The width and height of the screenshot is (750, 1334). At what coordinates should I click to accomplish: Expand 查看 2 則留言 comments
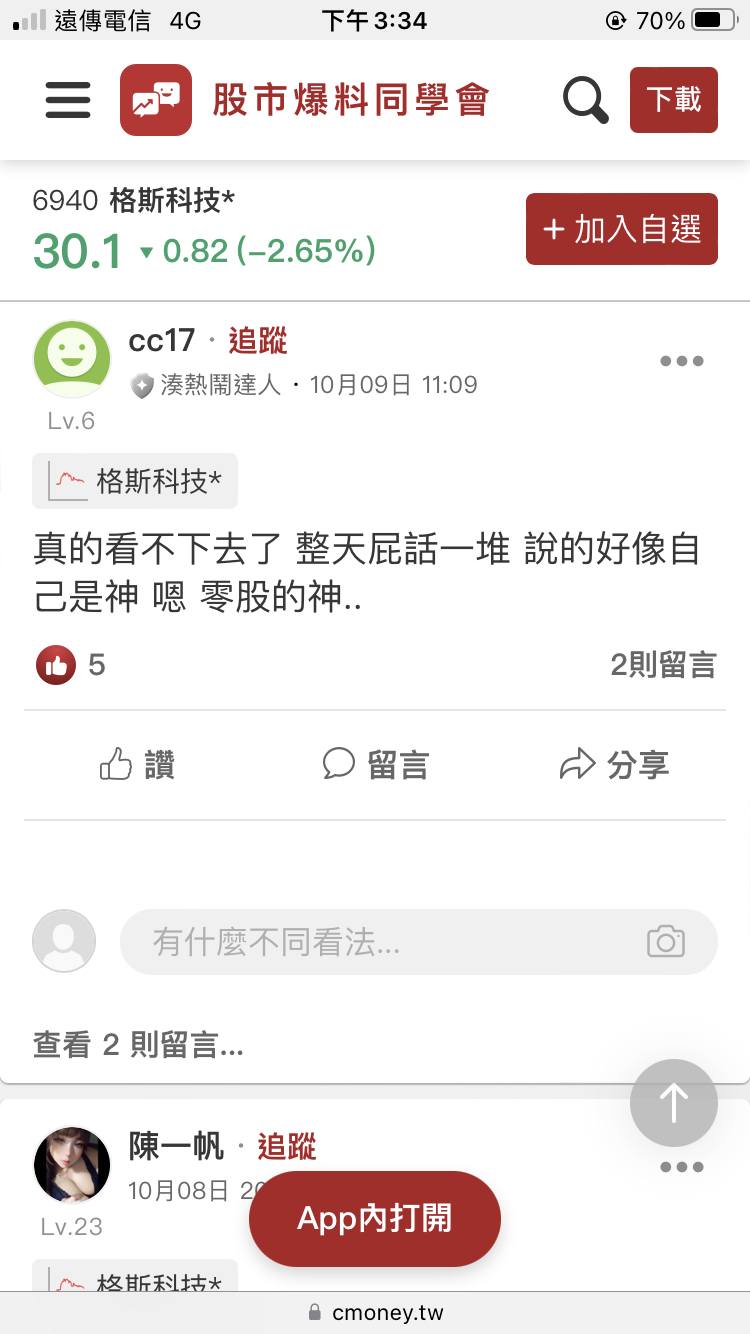138,1045
